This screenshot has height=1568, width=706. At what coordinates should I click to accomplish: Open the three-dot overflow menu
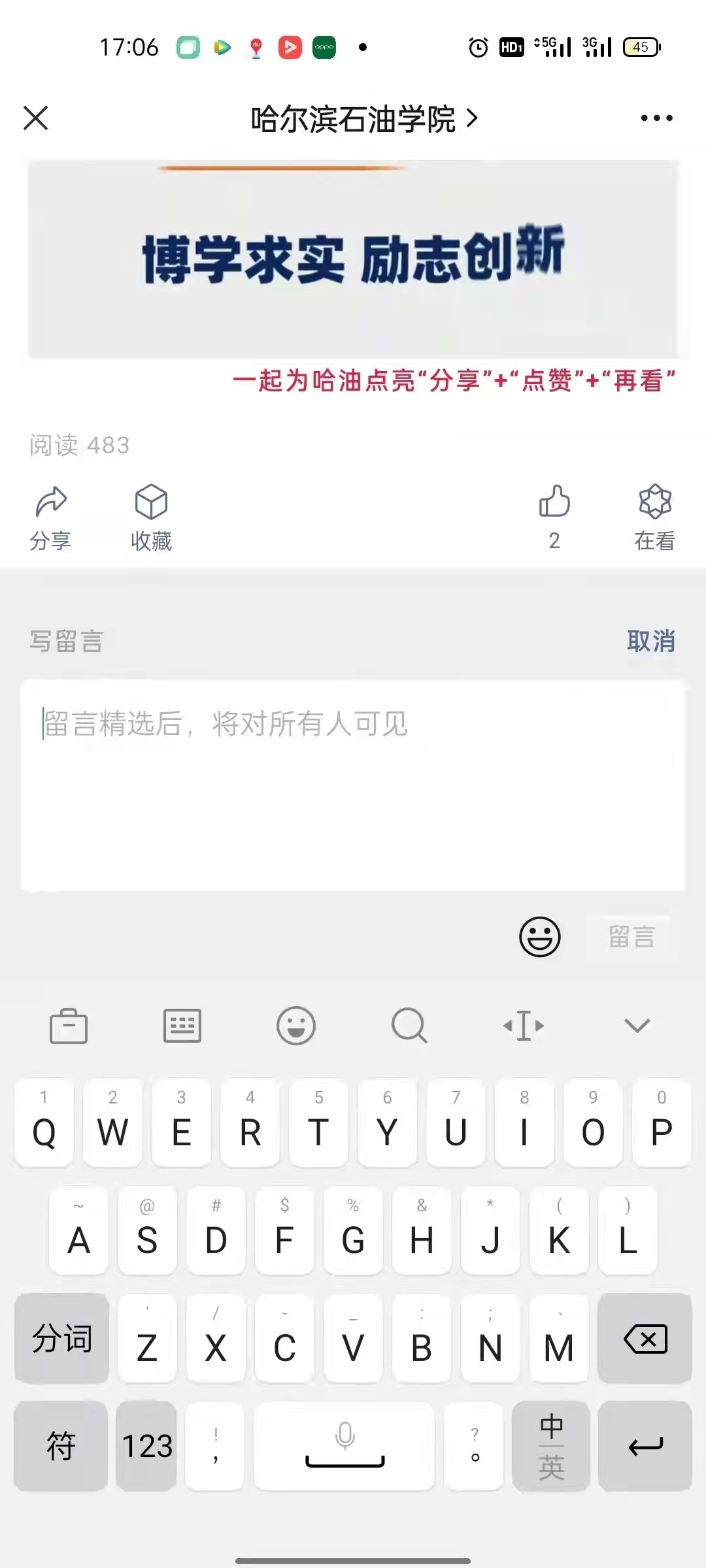(656, 118)
